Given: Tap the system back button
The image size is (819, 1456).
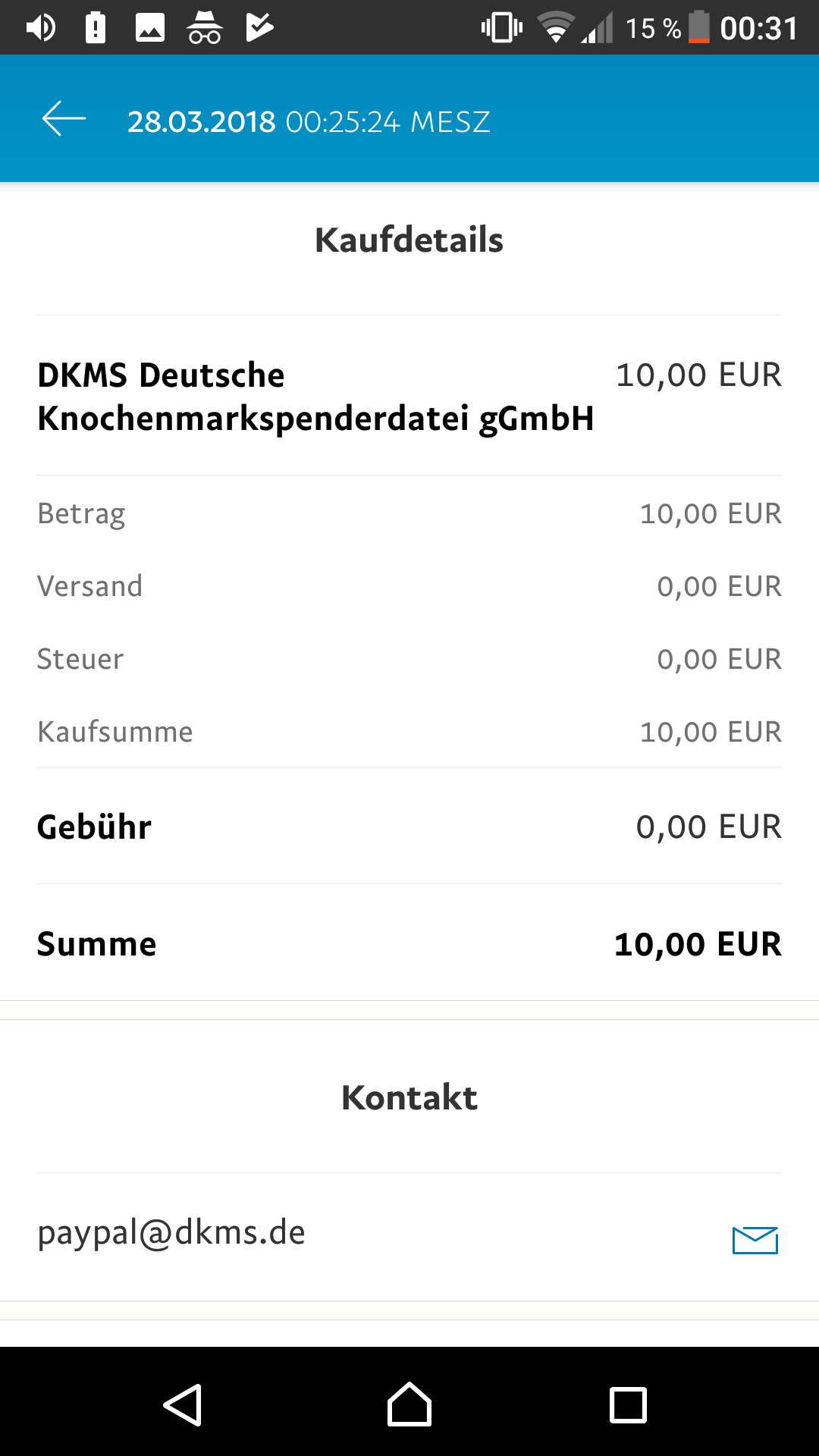Looking at the screenshot, I should pyautogui.click(x=183, y=1404).
